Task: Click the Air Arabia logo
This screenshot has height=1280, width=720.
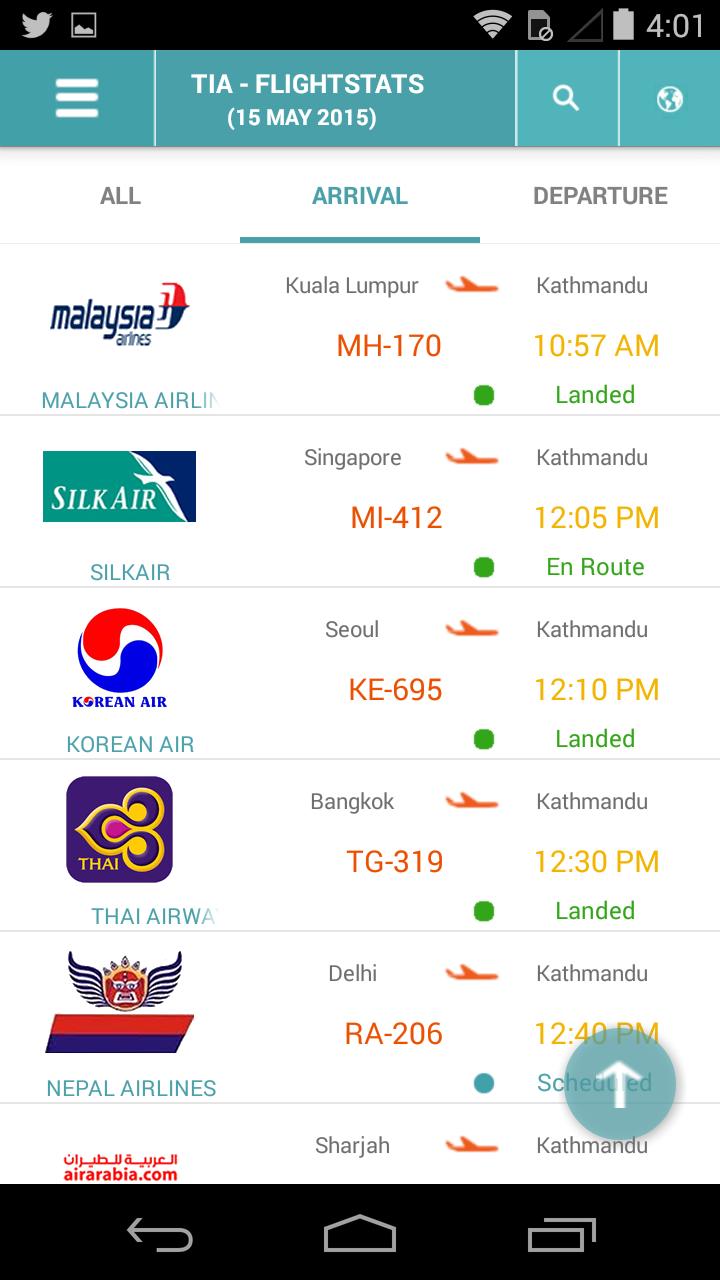Action: (119, 1160)
